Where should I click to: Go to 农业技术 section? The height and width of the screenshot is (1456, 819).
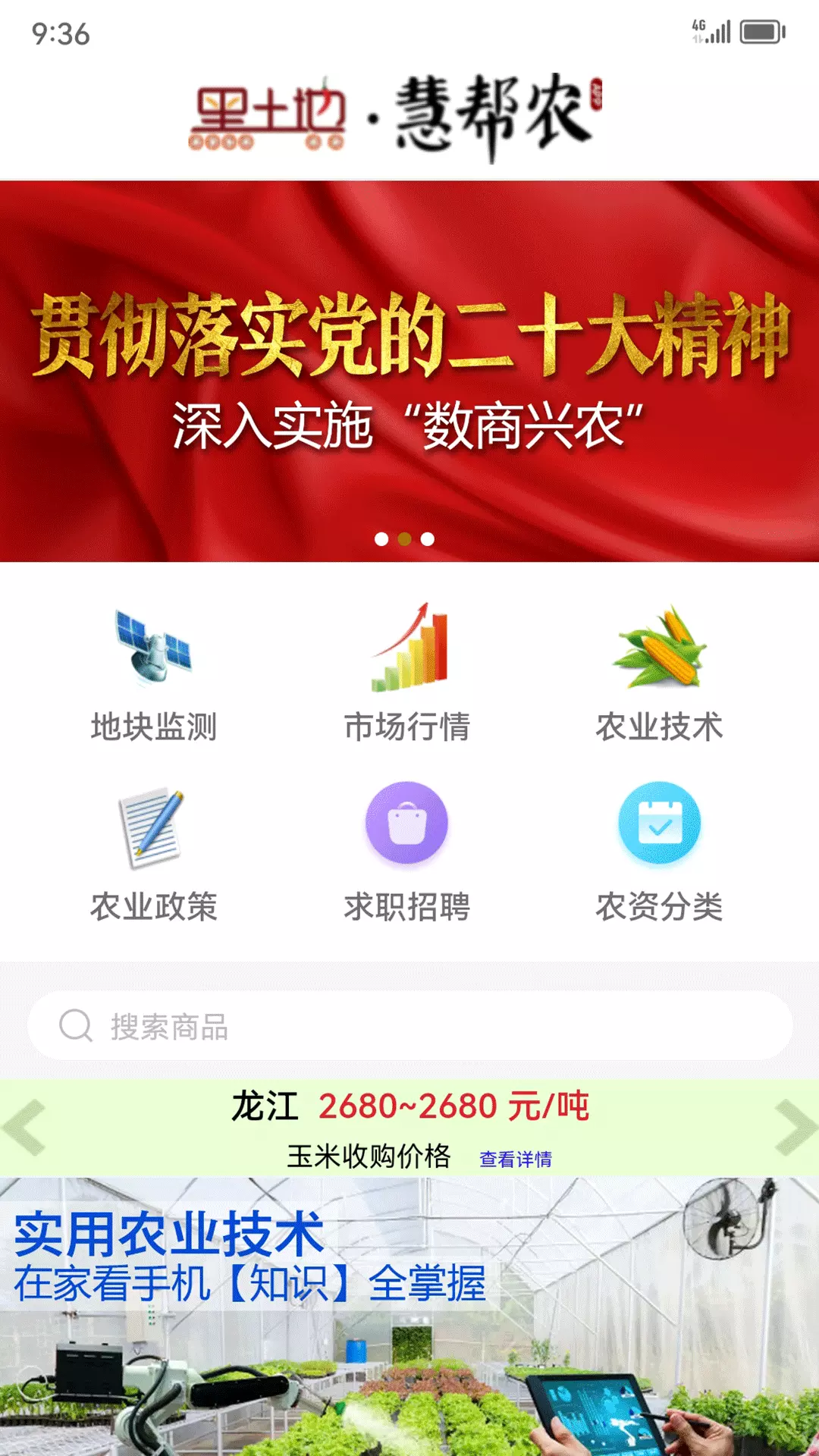pyautogui.click(x=660, y=673)
